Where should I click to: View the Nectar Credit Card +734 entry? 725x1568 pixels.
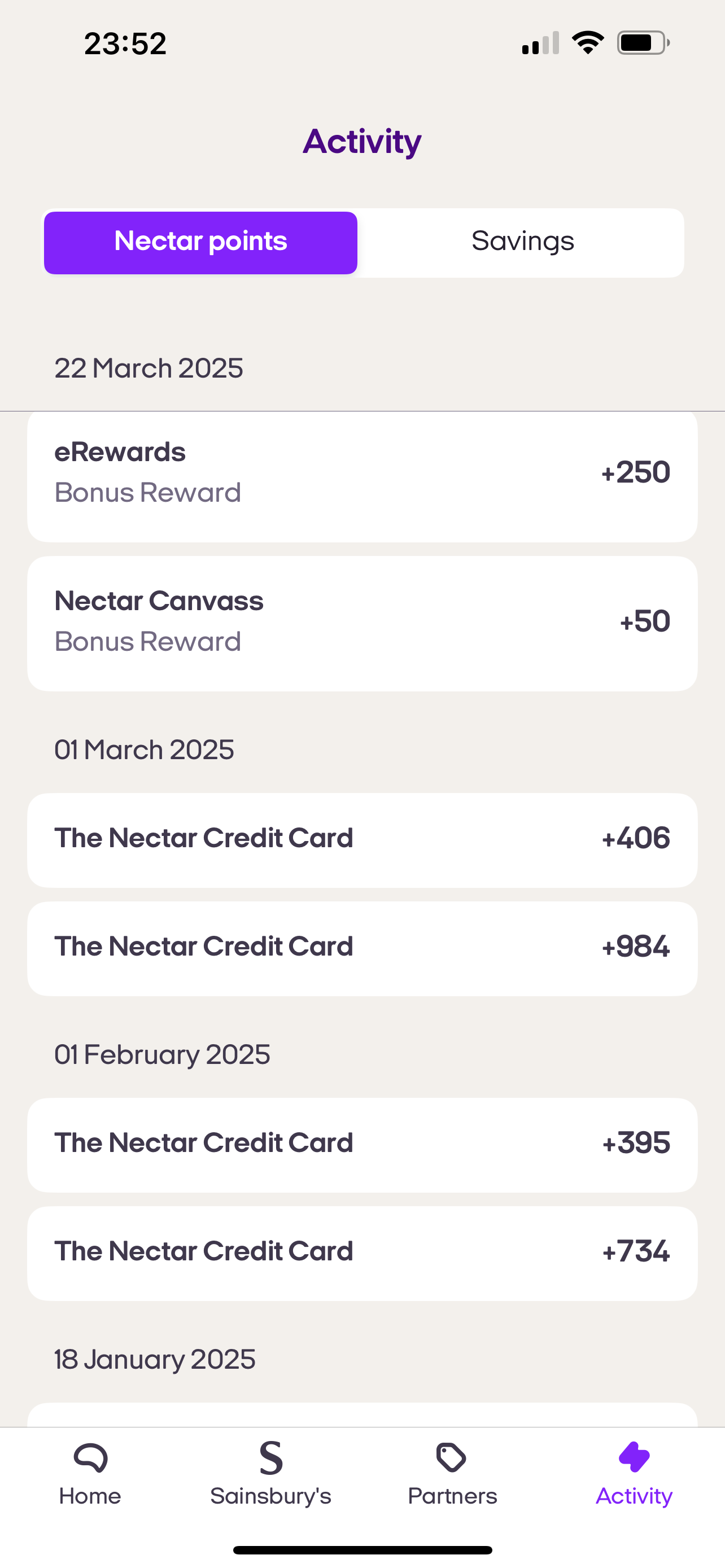pyautogui.click(x=362, y=1253)
